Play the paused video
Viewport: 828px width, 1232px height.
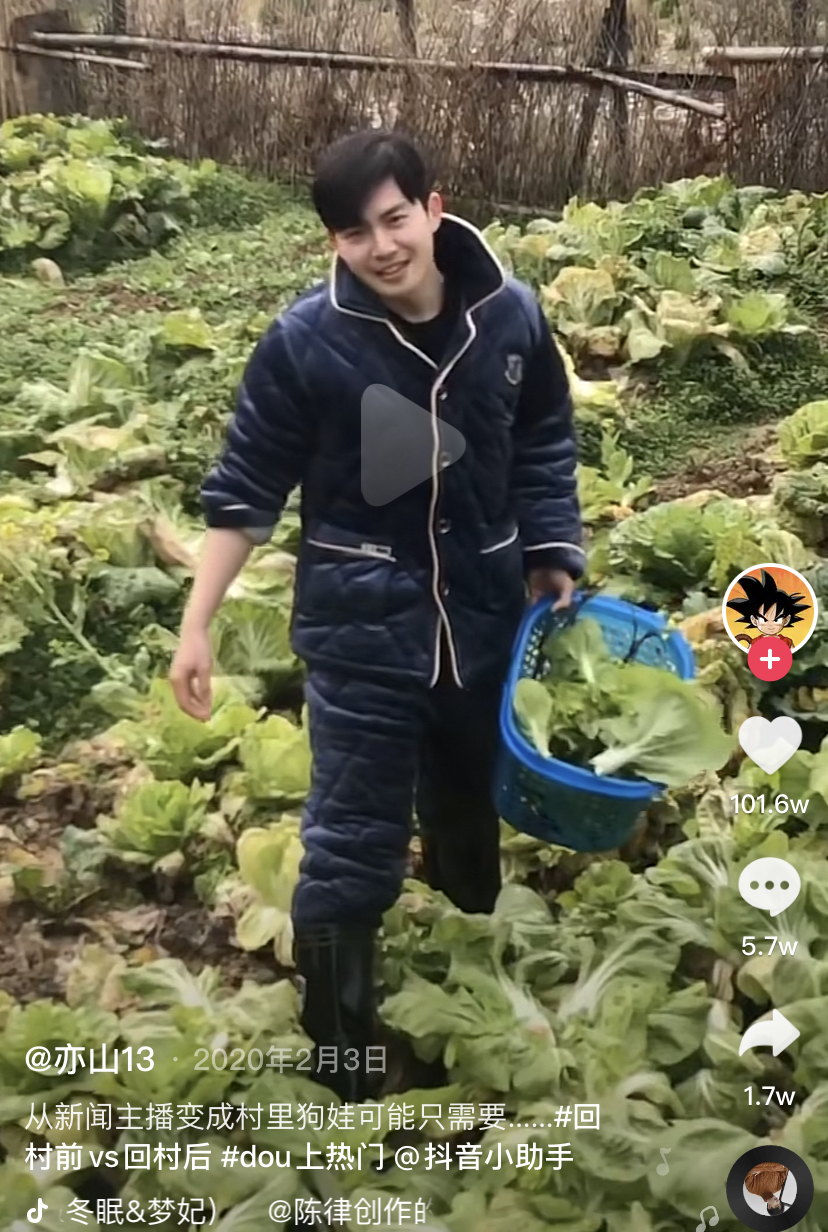[x=412, y=445]
